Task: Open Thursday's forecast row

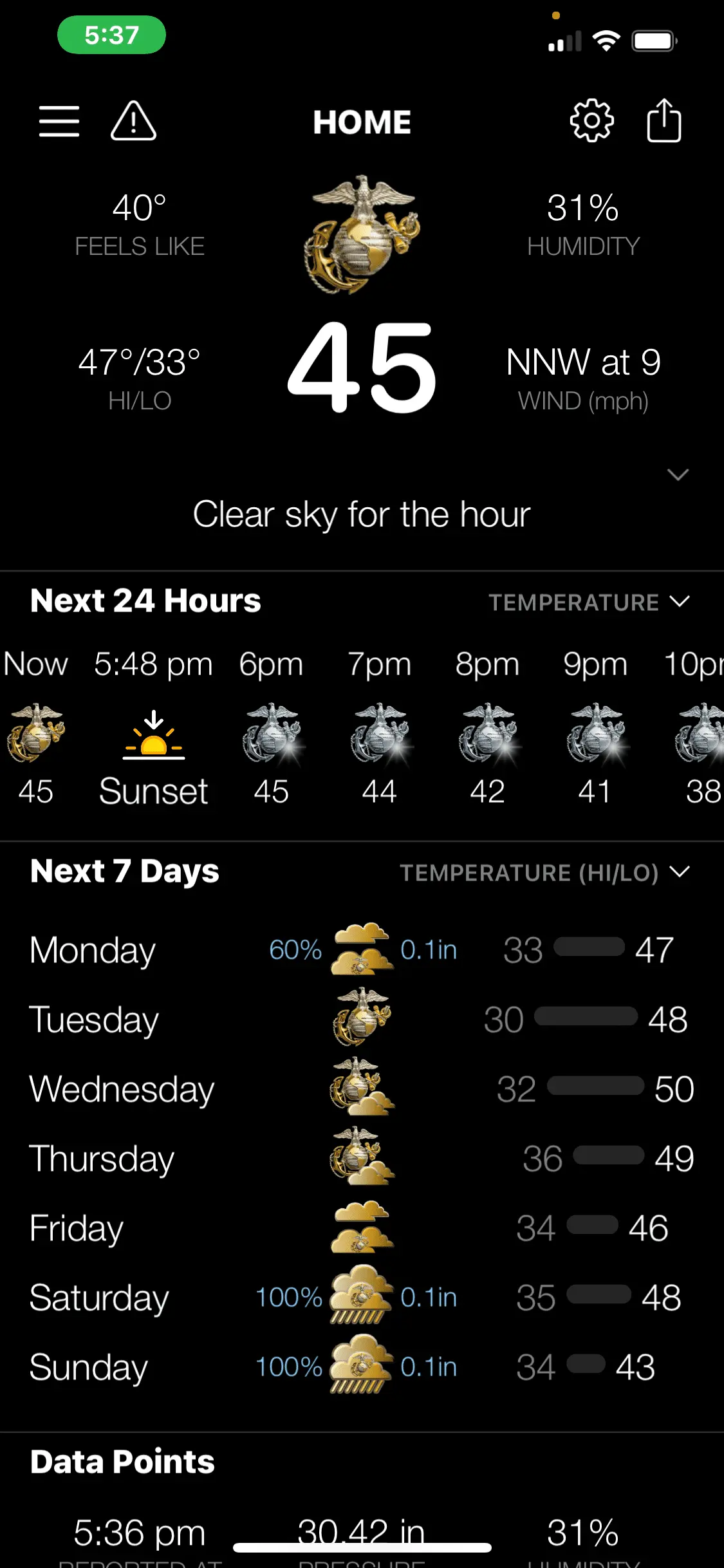Action: pyautogui.click(x=360, y=1159)
